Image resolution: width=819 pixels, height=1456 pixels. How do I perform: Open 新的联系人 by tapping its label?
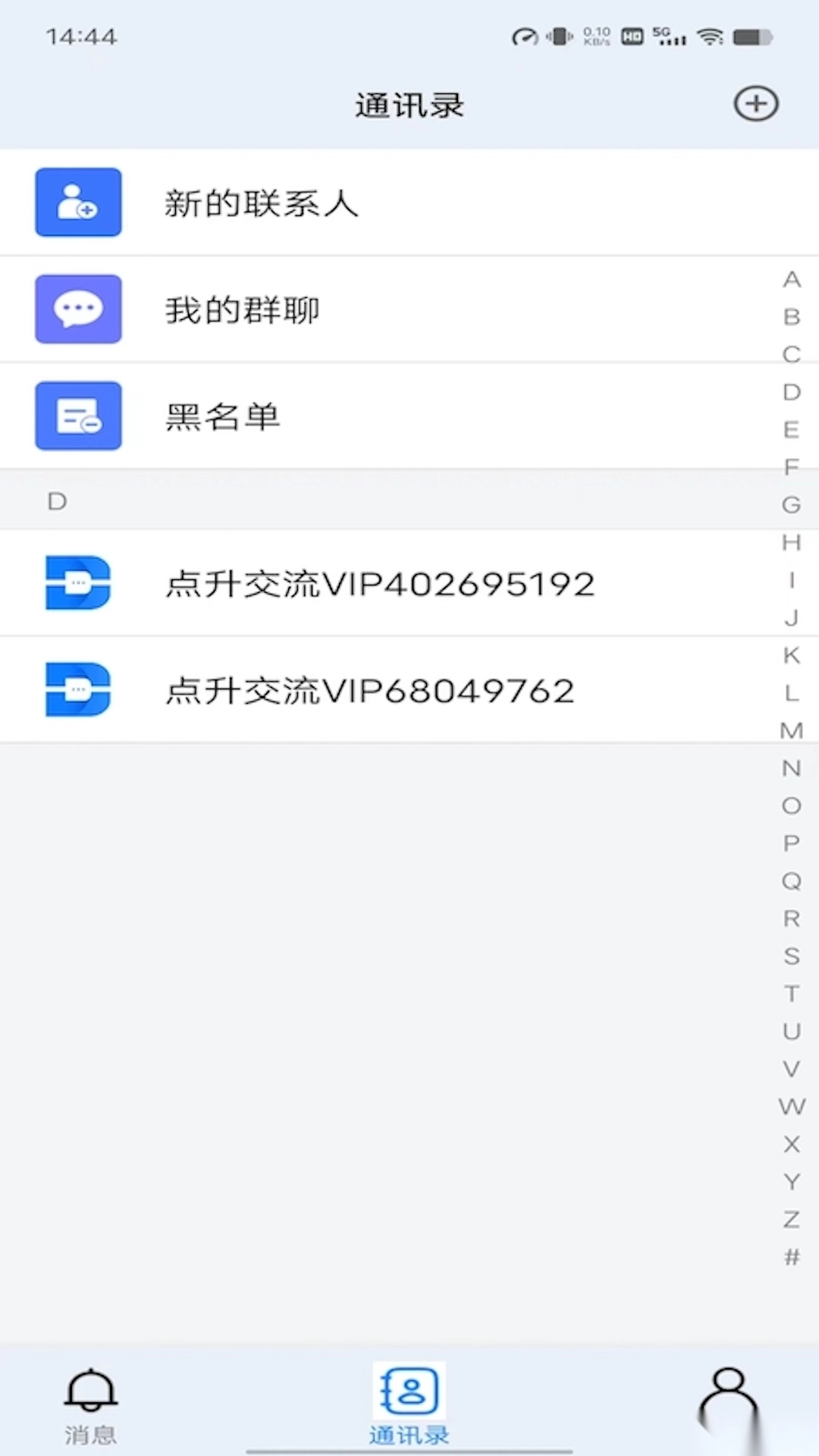pyautogui.click(x=262, y=202)
